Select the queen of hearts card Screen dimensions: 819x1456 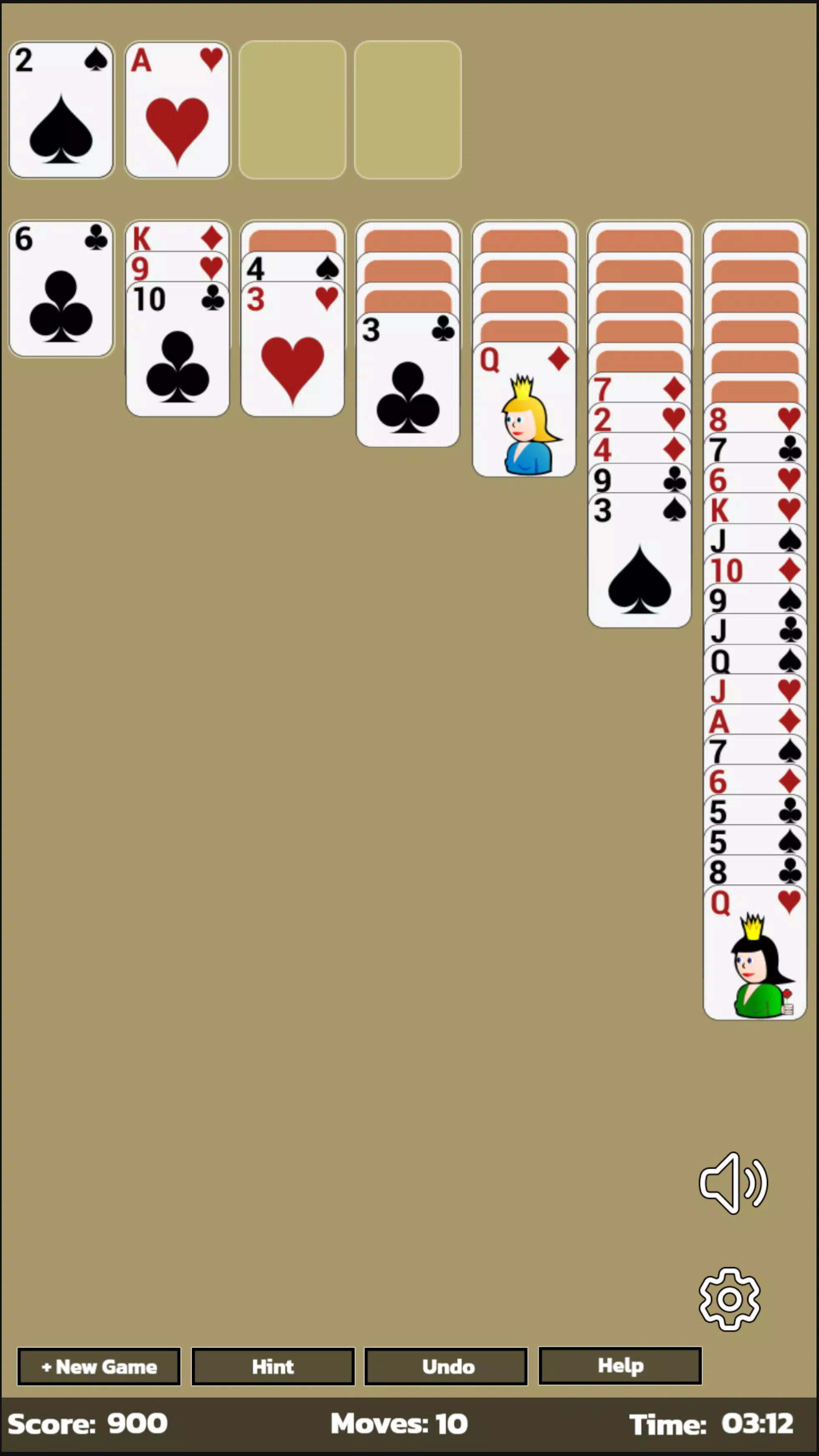click(x=755, y=953)
